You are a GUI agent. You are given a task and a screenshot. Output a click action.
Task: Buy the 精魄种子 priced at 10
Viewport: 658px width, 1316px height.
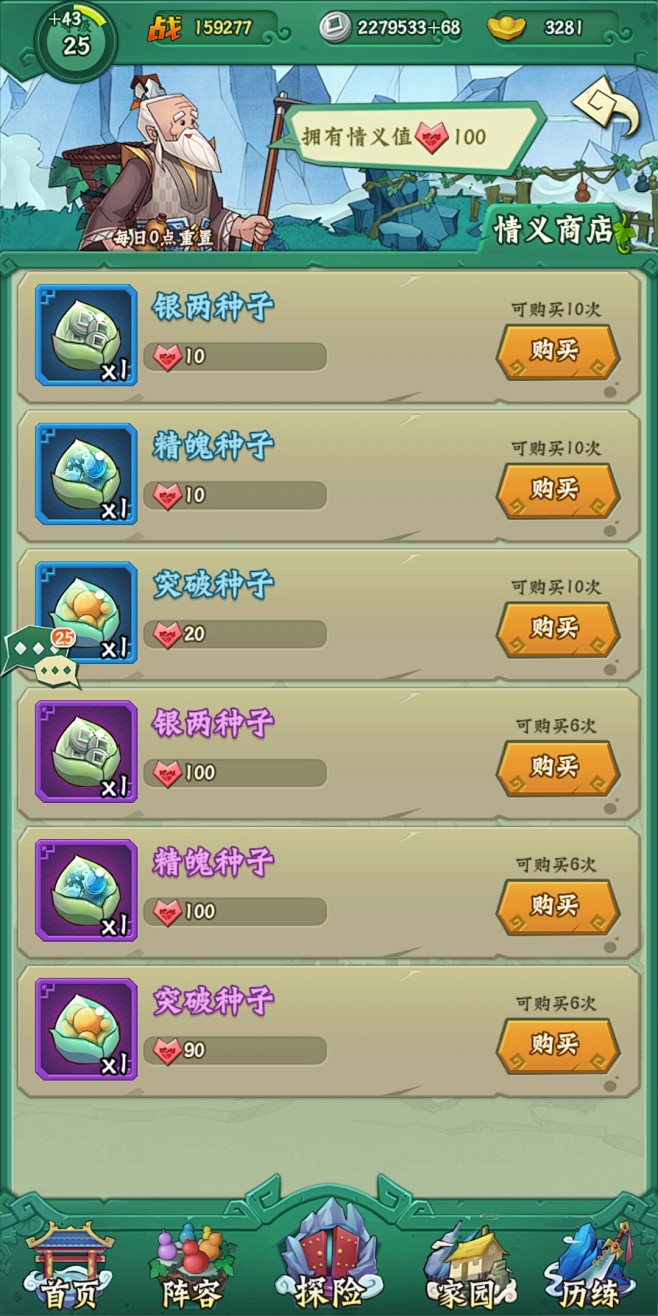(557, 490)
